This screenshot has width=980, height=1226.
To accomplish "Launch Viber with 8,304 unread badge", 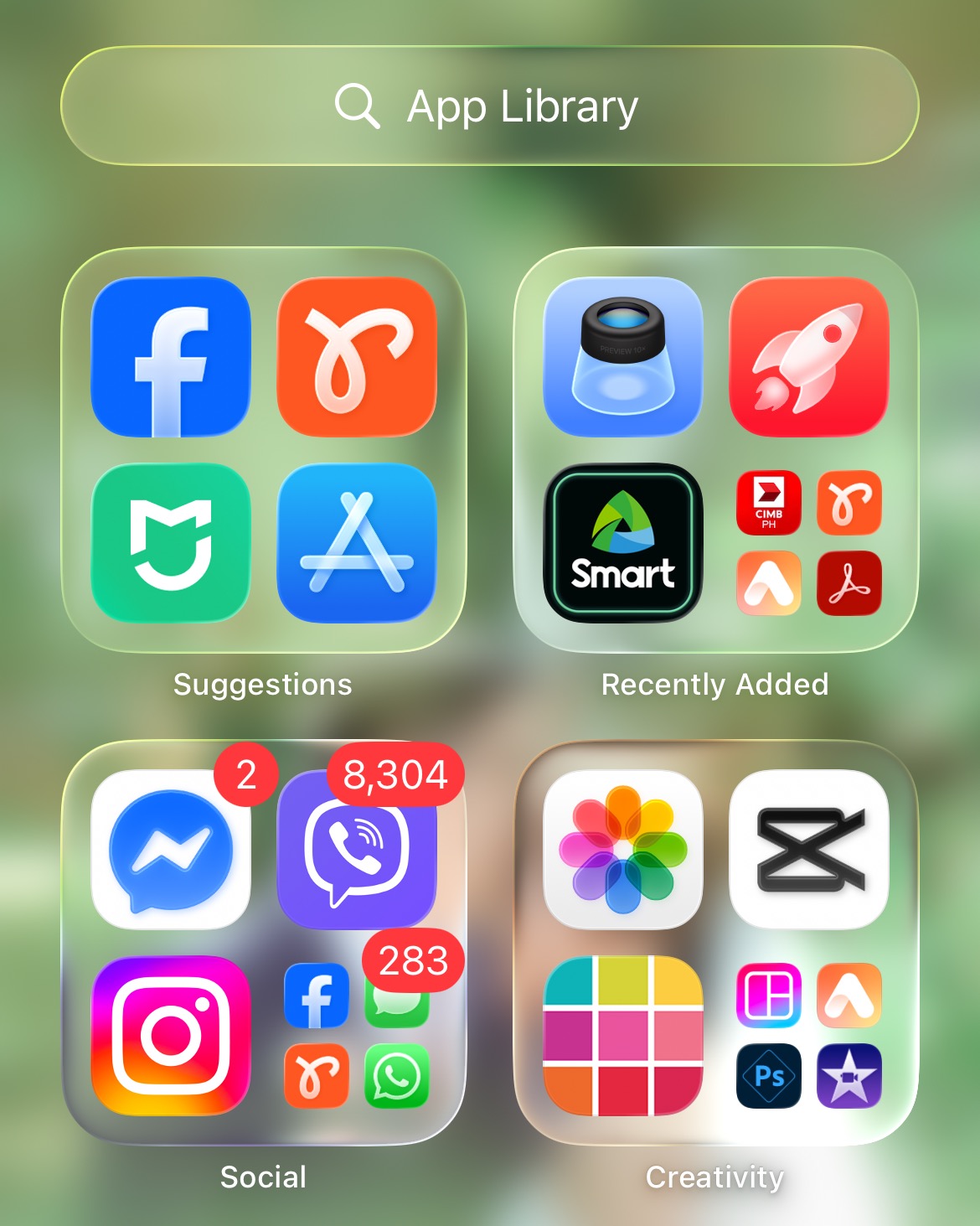I will [357, 850].
